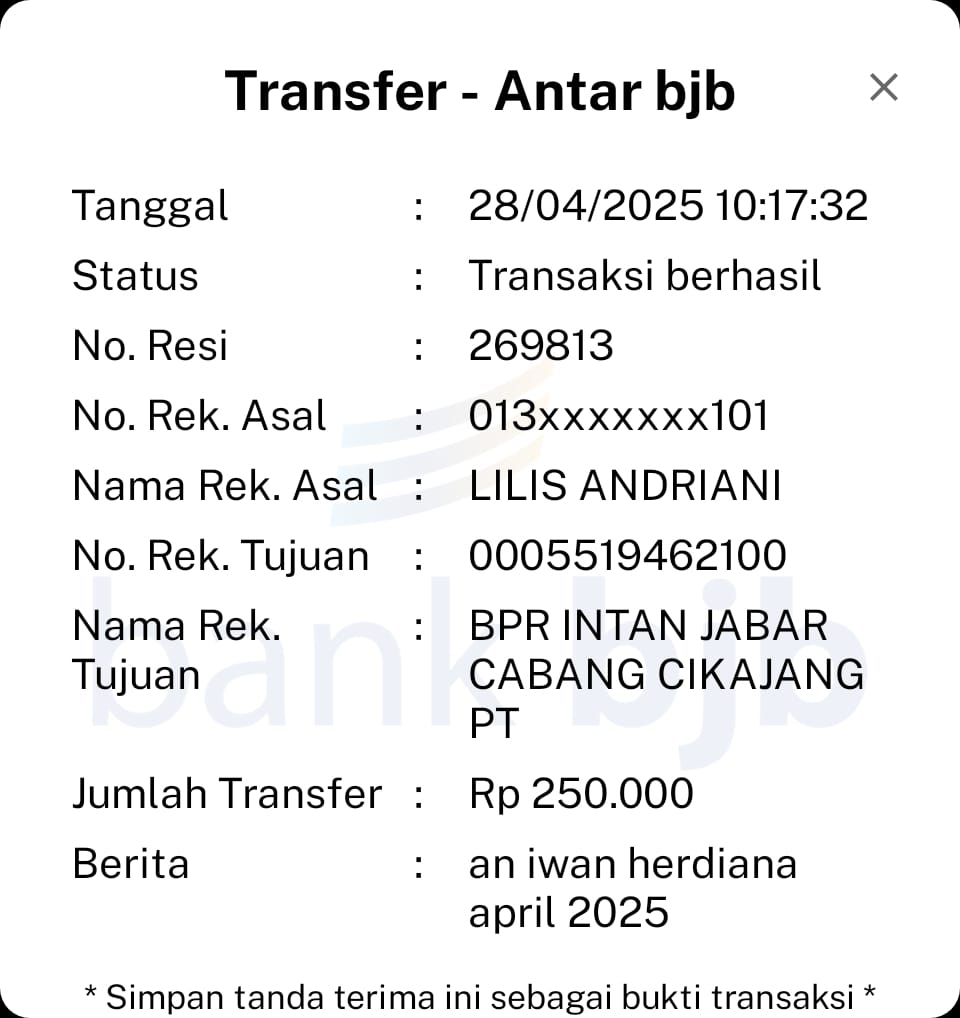Screen dimensions: 960x1018
Task: Select the Rp 250.000 amount
Action: coord(581,793)
